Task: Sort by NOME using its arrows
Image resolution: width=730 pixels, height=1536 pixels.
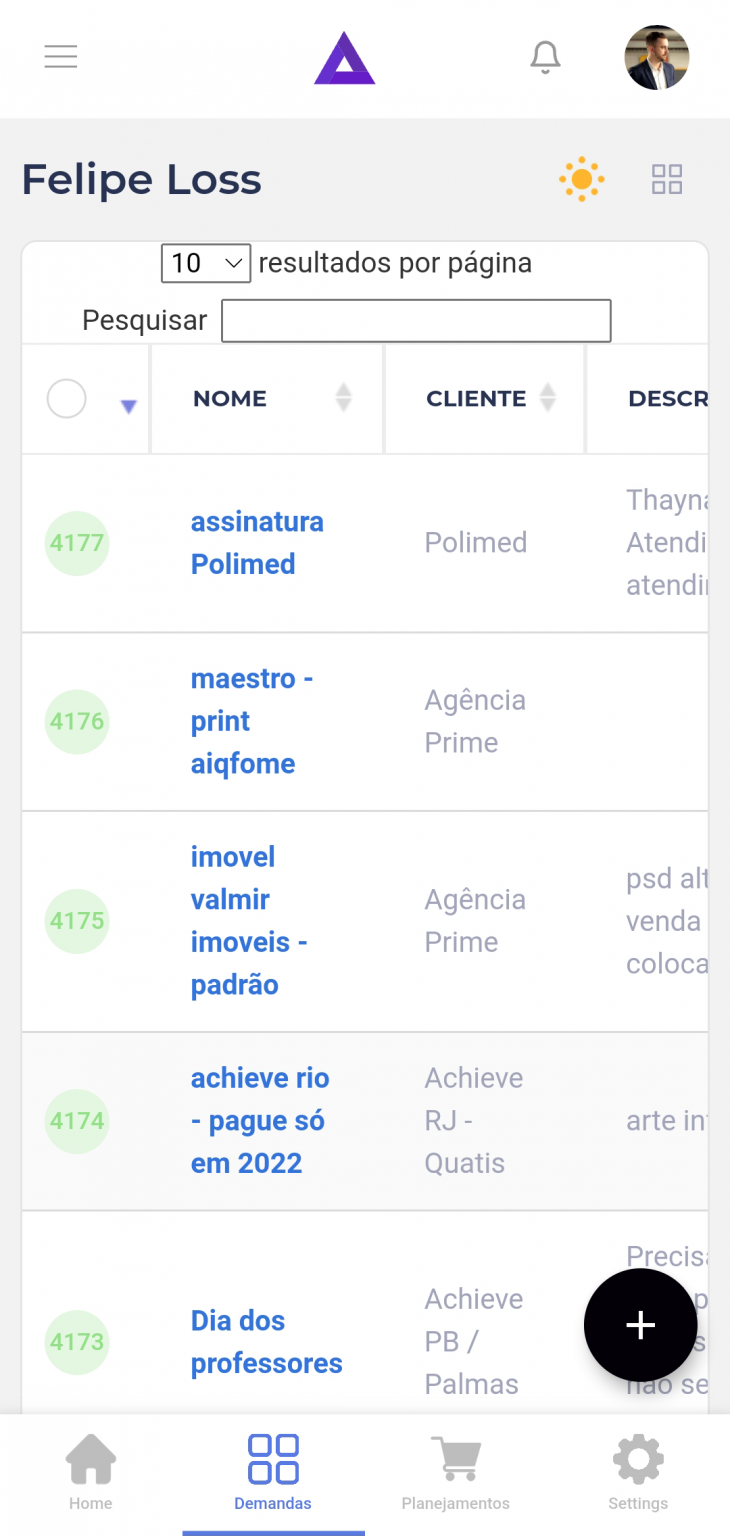Action: 343,397
